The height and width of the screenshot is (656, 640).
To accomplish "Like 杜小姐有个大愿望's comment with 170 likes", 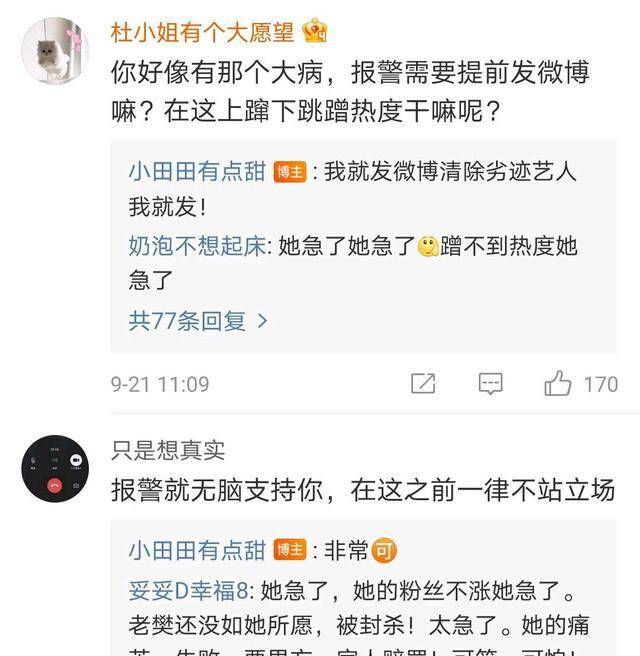I will 558,384.
